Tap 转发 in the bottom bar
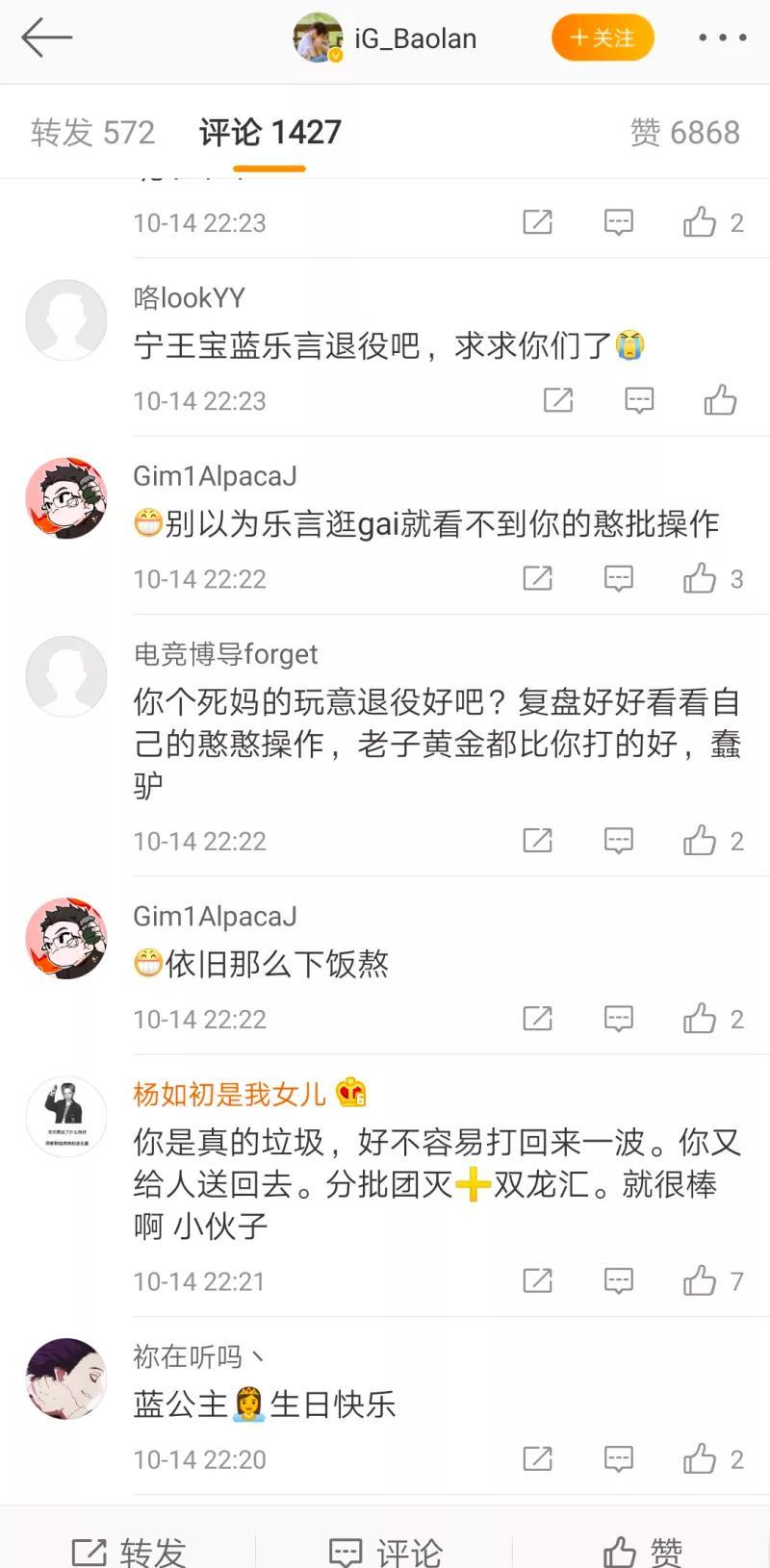This screenshot has height=1568, width=770. click(x=129, y=1549)
